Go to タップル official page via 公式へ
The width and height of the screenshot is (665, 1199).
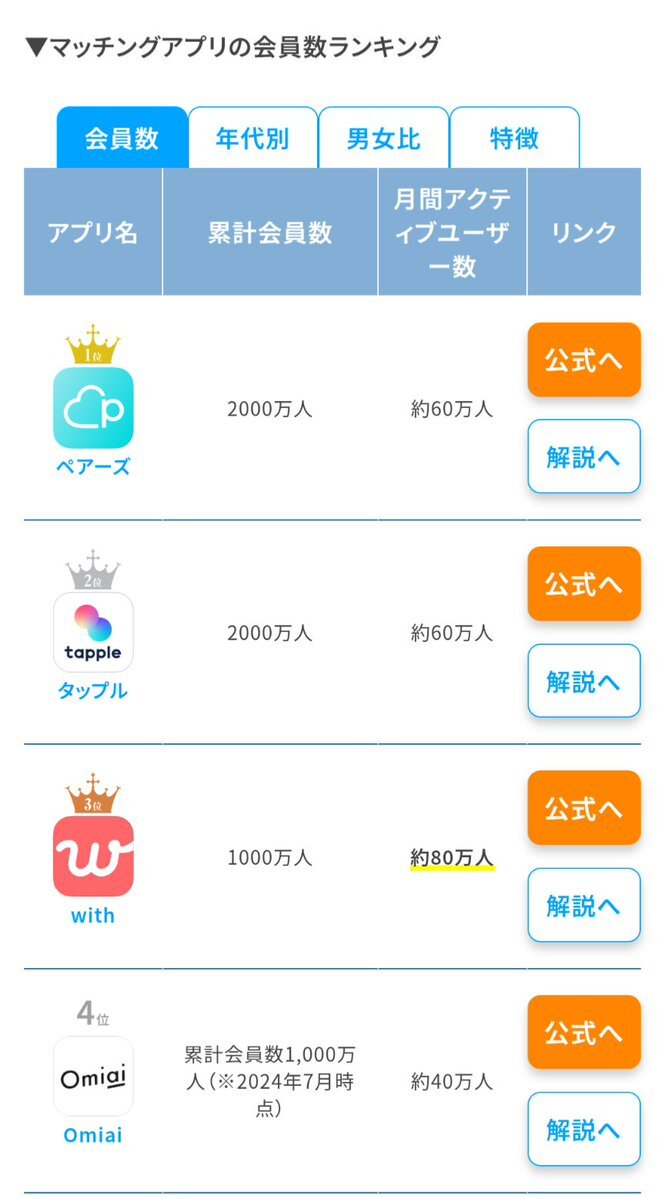[584, 584]
